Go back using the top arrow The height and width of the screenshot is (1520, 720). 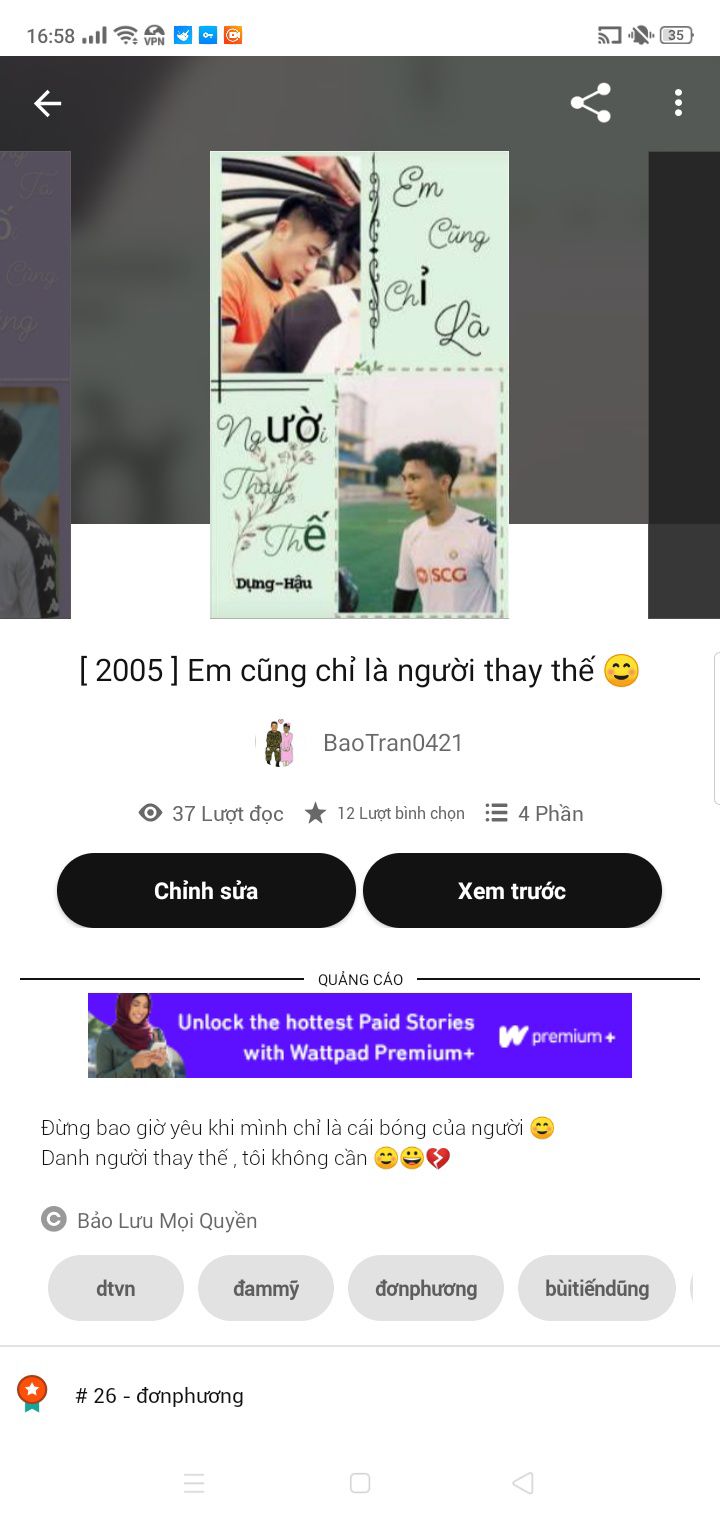tap(47, 103)
